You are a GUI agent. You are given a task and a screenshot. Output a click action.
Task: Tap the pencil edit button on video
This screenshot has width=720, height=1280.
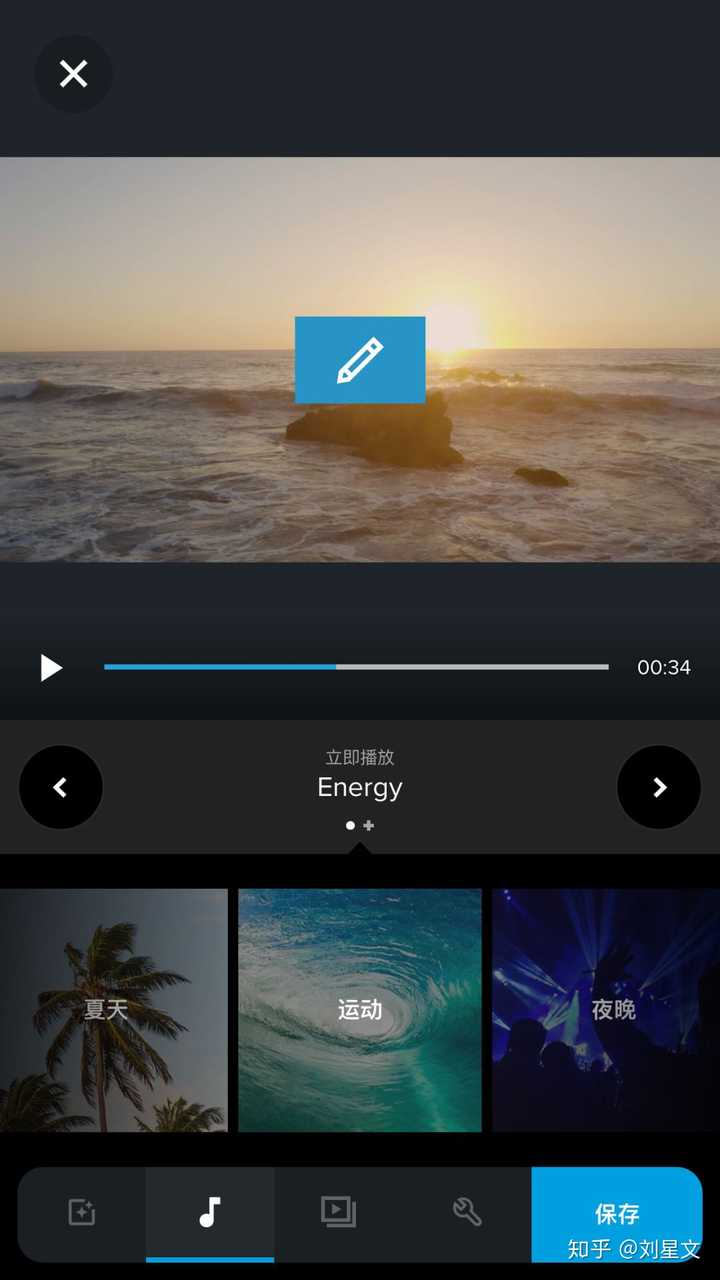point(360,360)
